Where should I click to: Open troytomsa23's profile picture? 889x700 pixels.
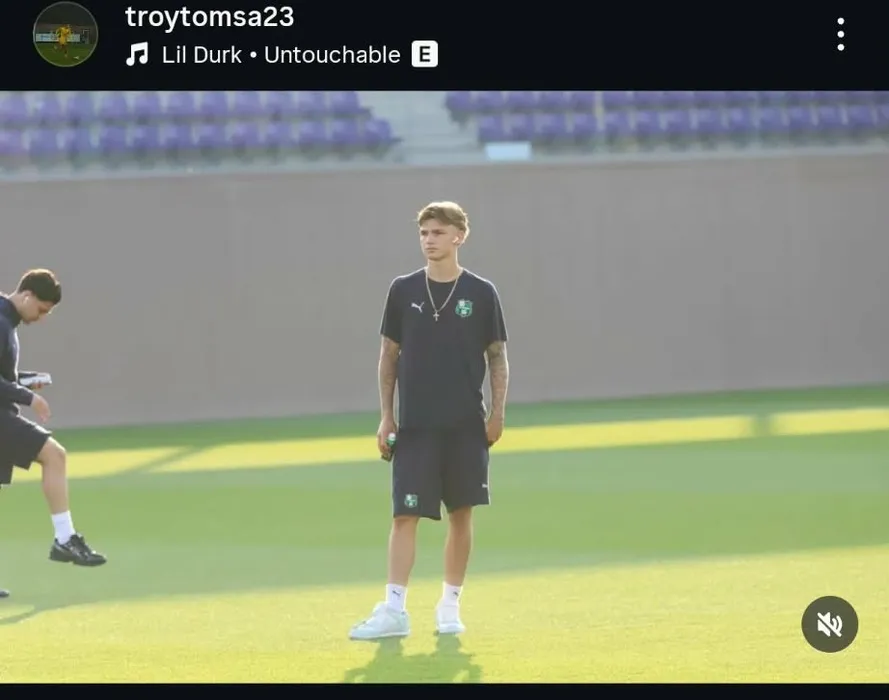click(x=65, y=35)
